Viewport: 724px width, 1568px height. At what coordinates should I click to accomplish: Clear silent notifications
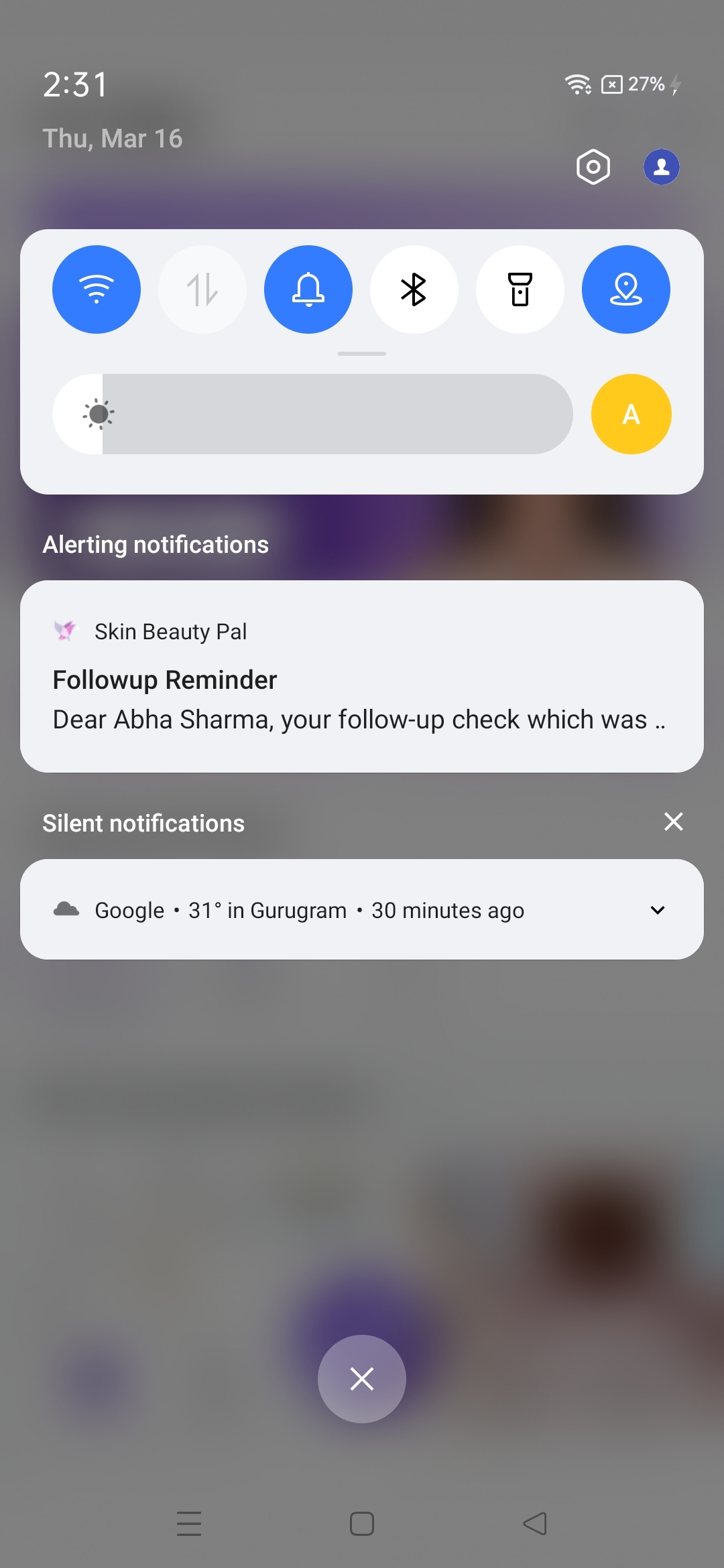click(673, 822)
